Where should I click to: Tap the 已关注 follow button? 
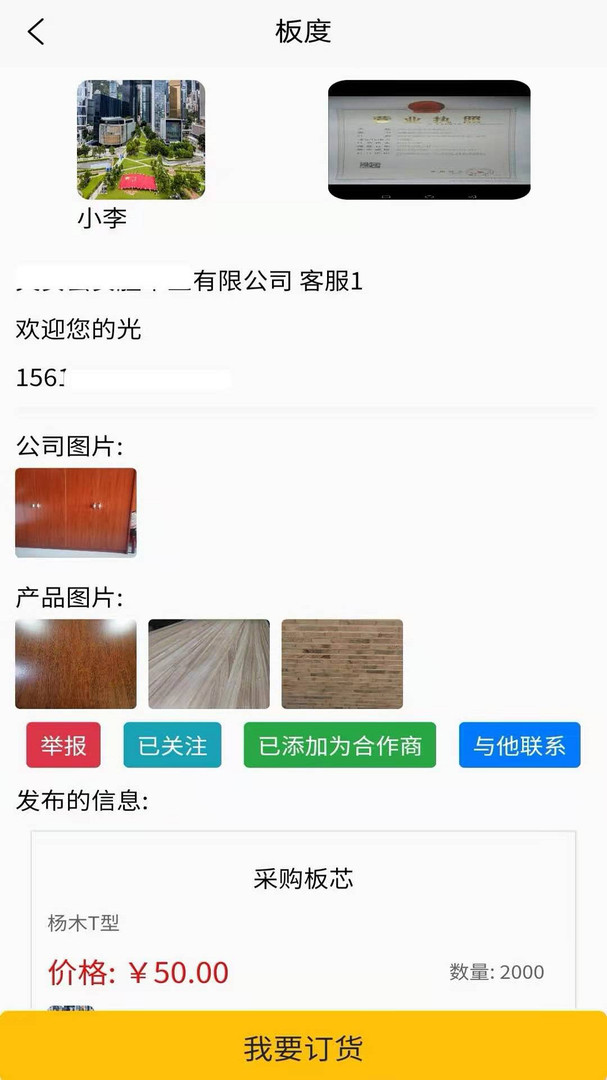[x=172, y=745]
